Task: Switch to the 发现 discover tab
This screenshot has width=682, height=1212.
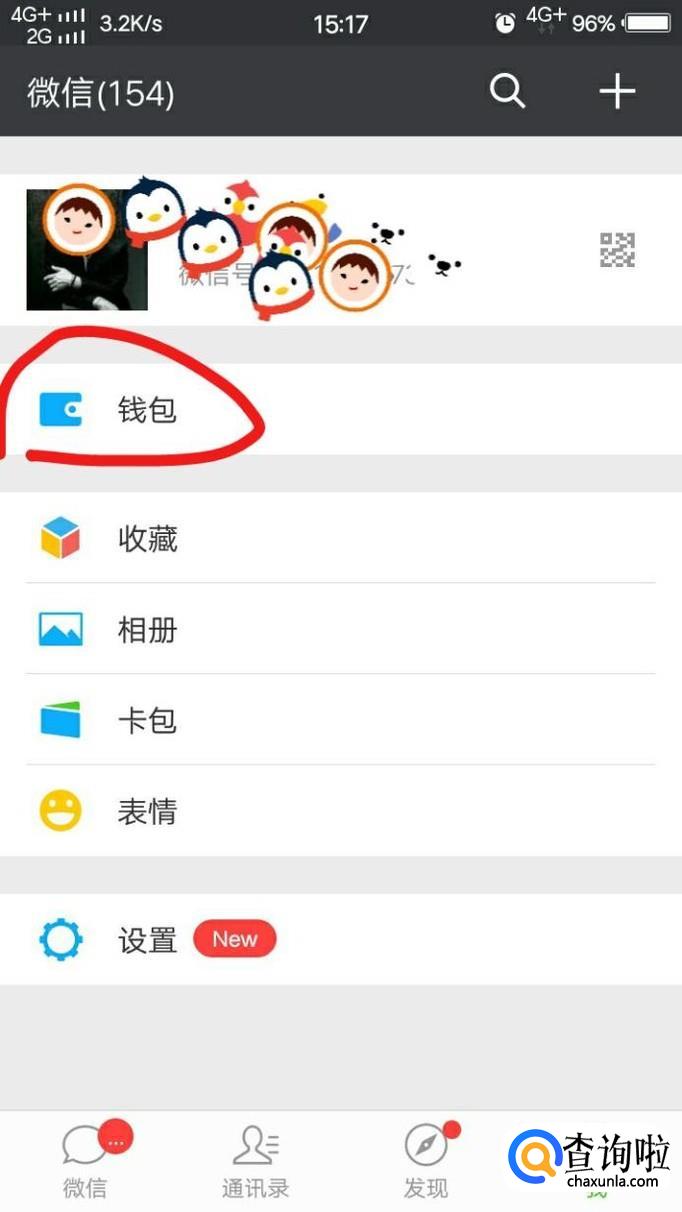Action: tap(426, 1162)
